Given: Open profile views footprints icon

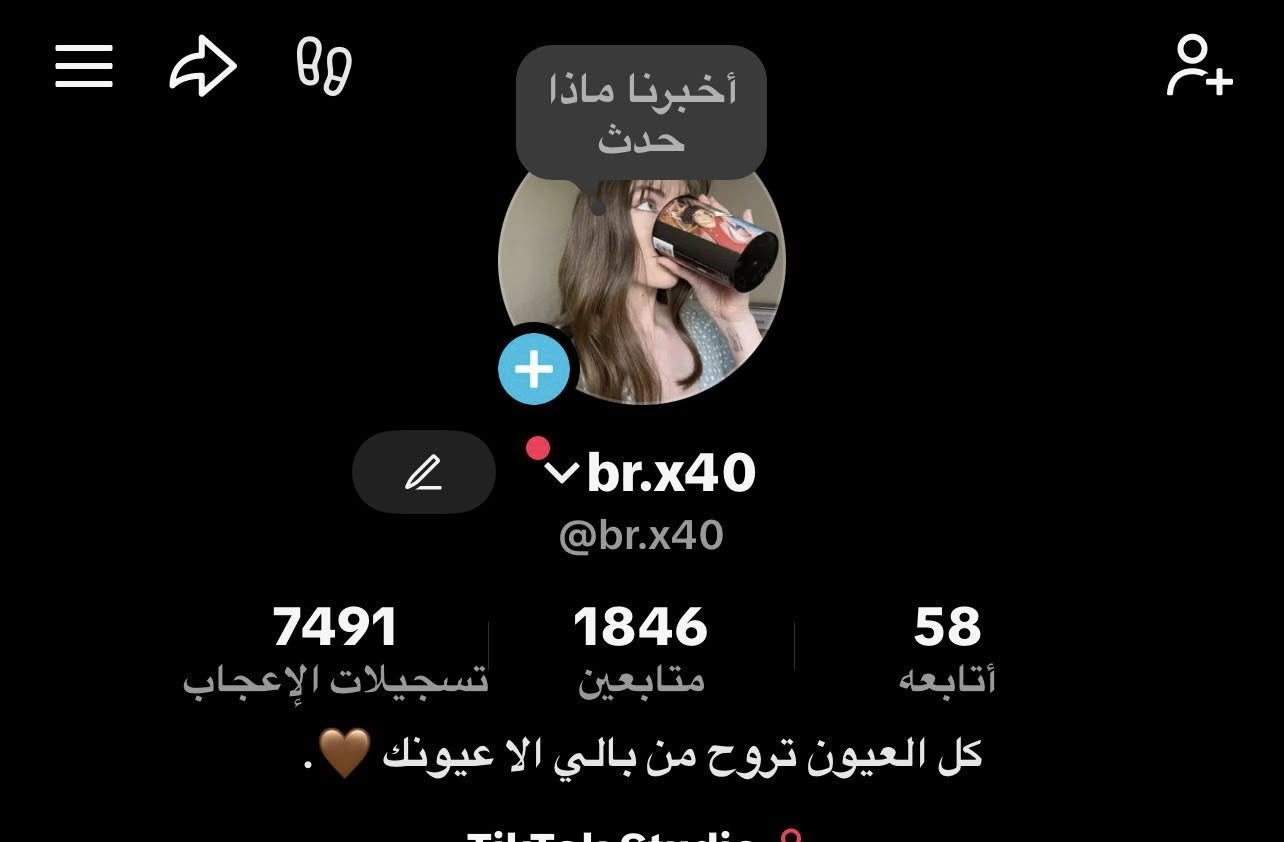Looking at the screenshot, I should click(x=325, y=67).
